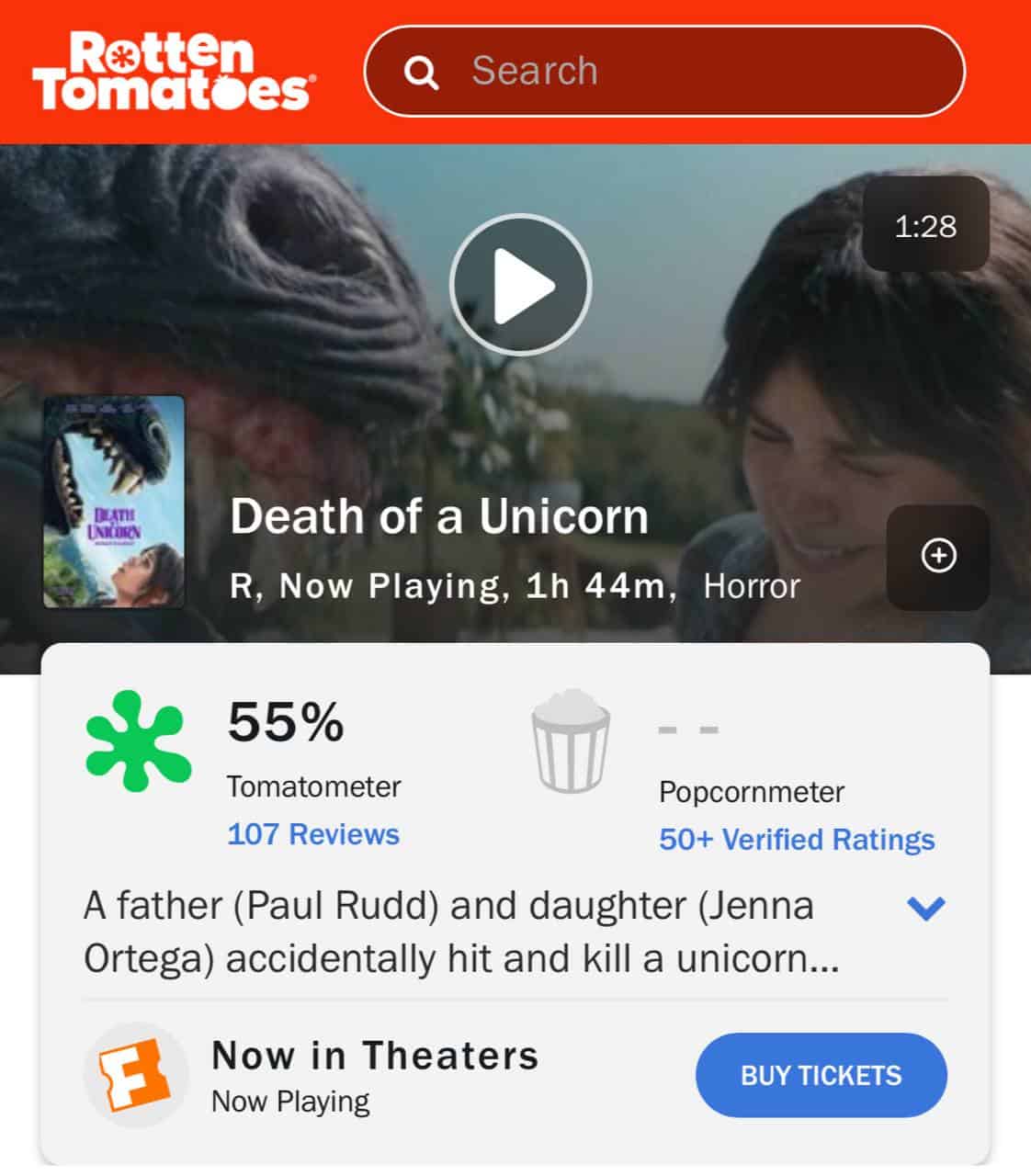This screenshot has width=1031, height=1176.
Task: Open the Horror genre link
Action: point(752,586)
